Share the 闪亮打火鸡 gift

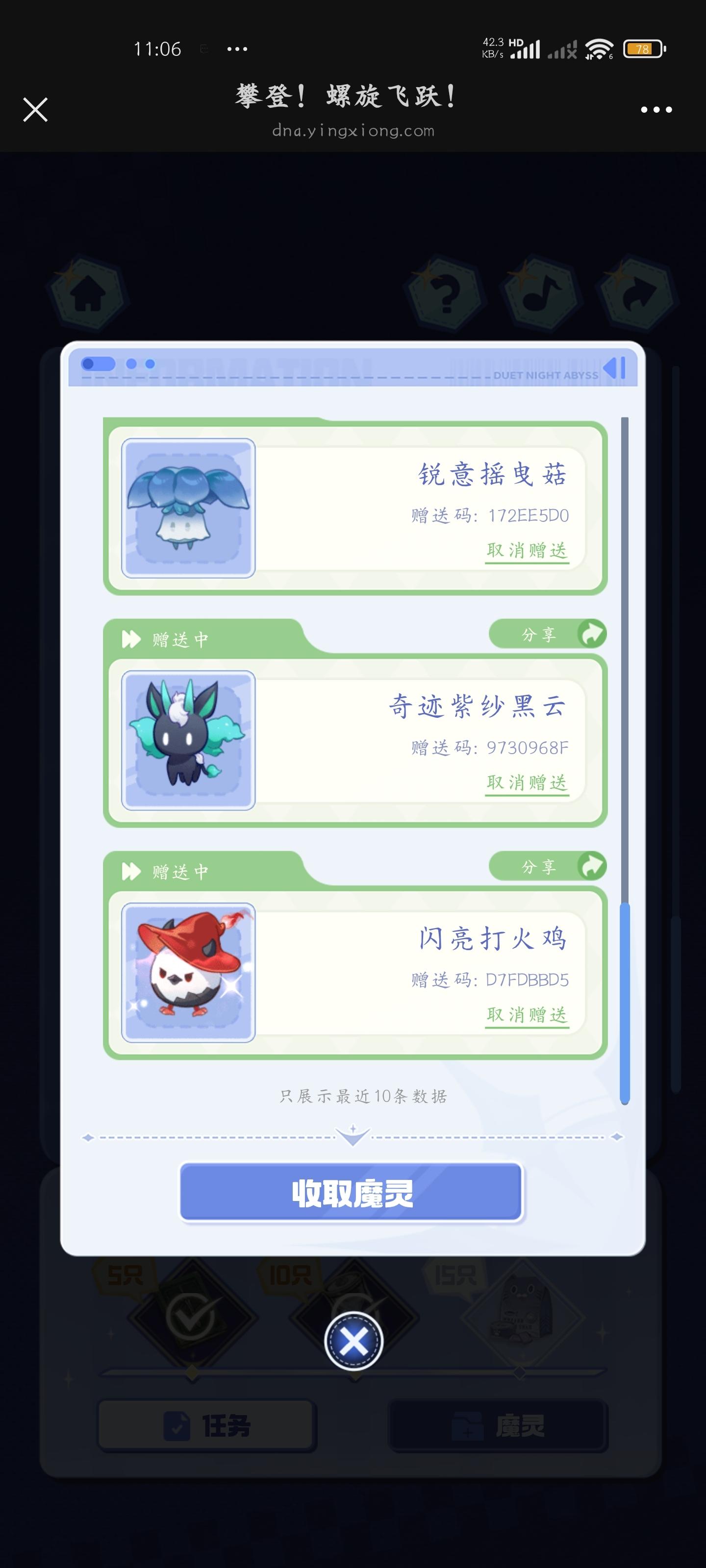pyautogui.click(x=547, y=866)
